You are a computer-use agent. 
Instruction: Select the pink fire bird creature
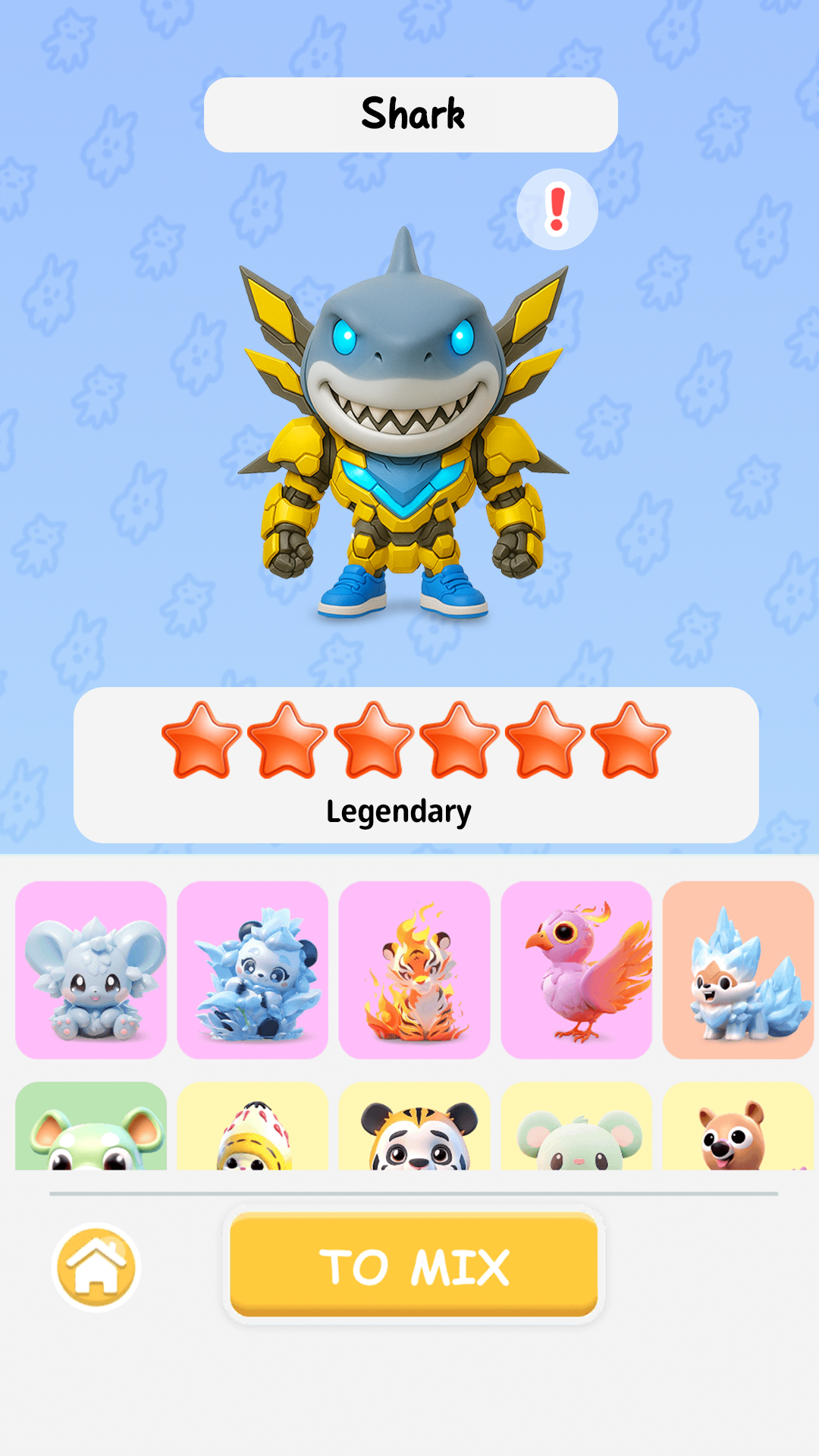576,970
